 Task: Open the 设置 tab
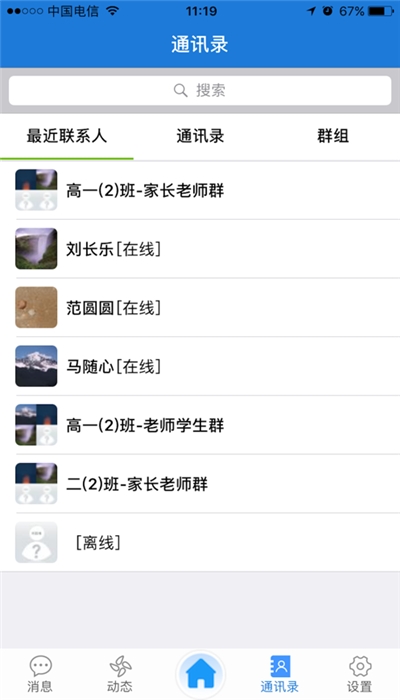tap(360, 674)
